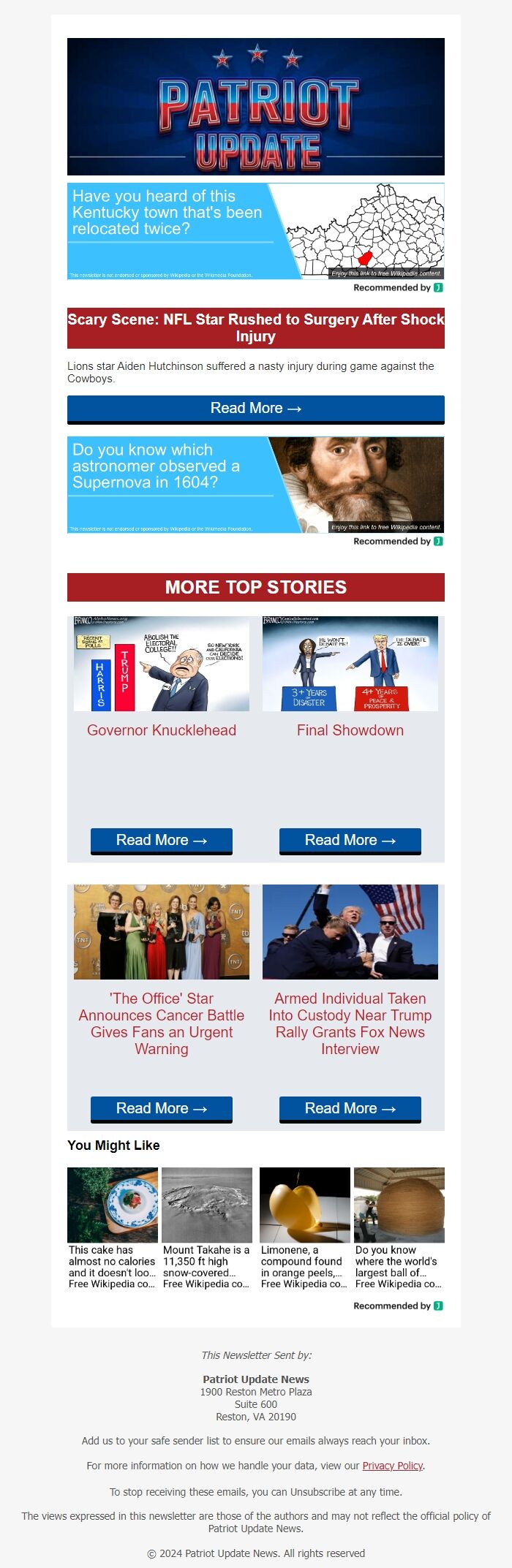Open the world's largest ball recommendation
Image resolution: width=512 pixels, height=1568 pixels.
pos(399,1228)
